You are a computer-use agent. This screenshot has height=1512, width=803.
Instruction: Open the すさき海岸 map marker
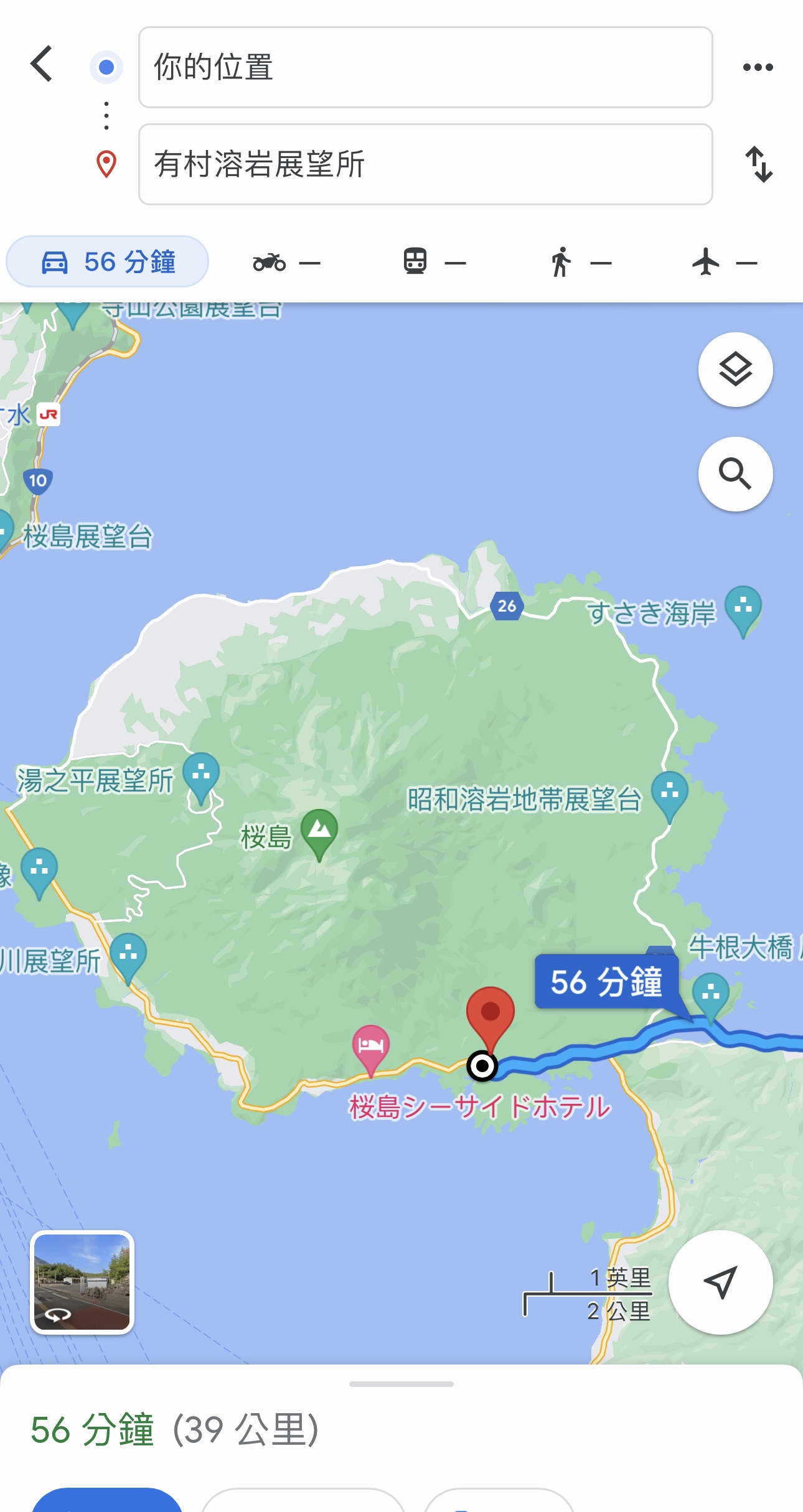pyautogui.click(x=743, y=607)
